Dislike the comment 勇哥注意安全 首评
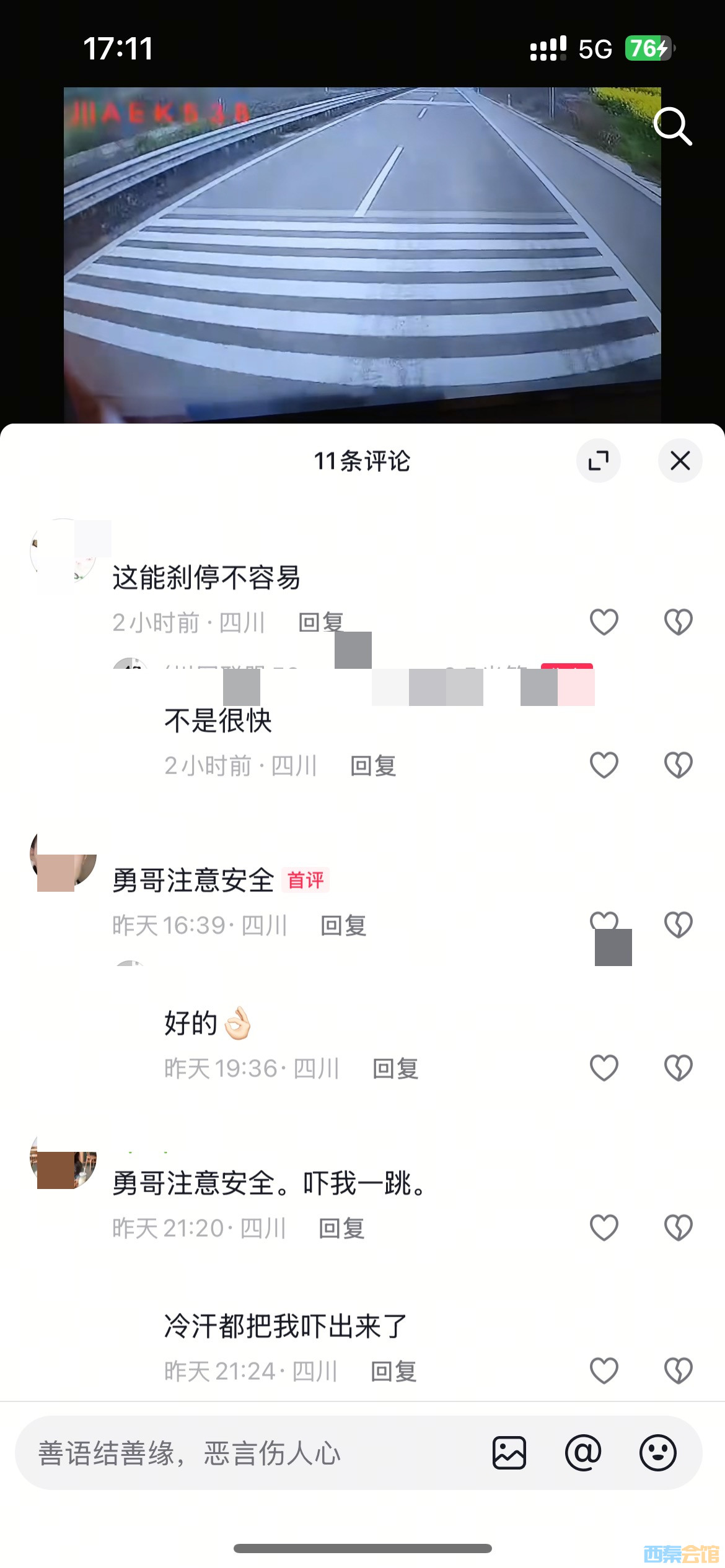725x1568 pixels. 678,925
